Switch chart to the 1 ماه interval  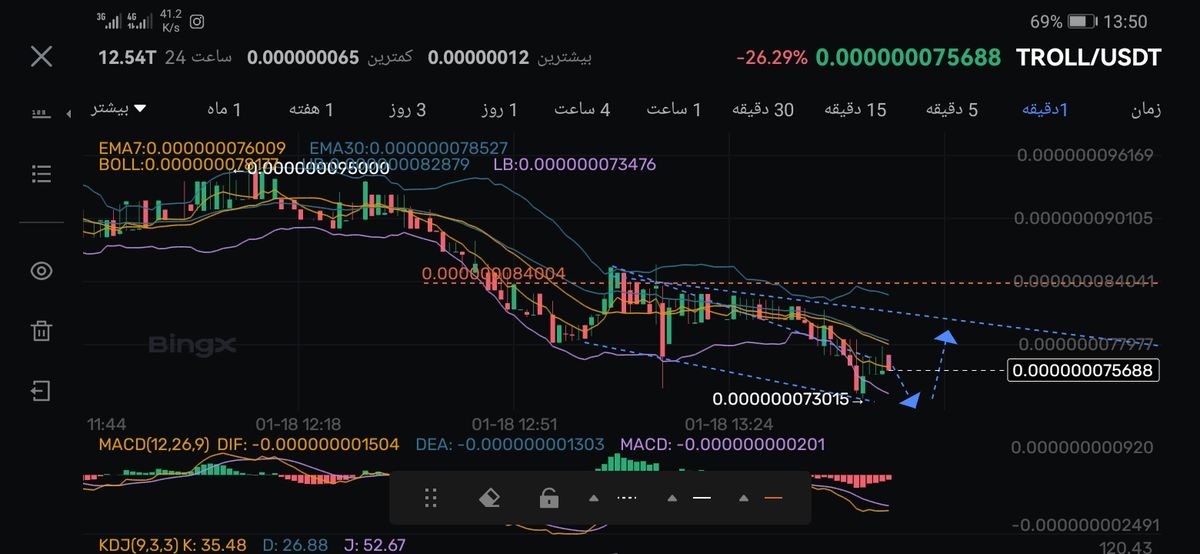(222, 109)
